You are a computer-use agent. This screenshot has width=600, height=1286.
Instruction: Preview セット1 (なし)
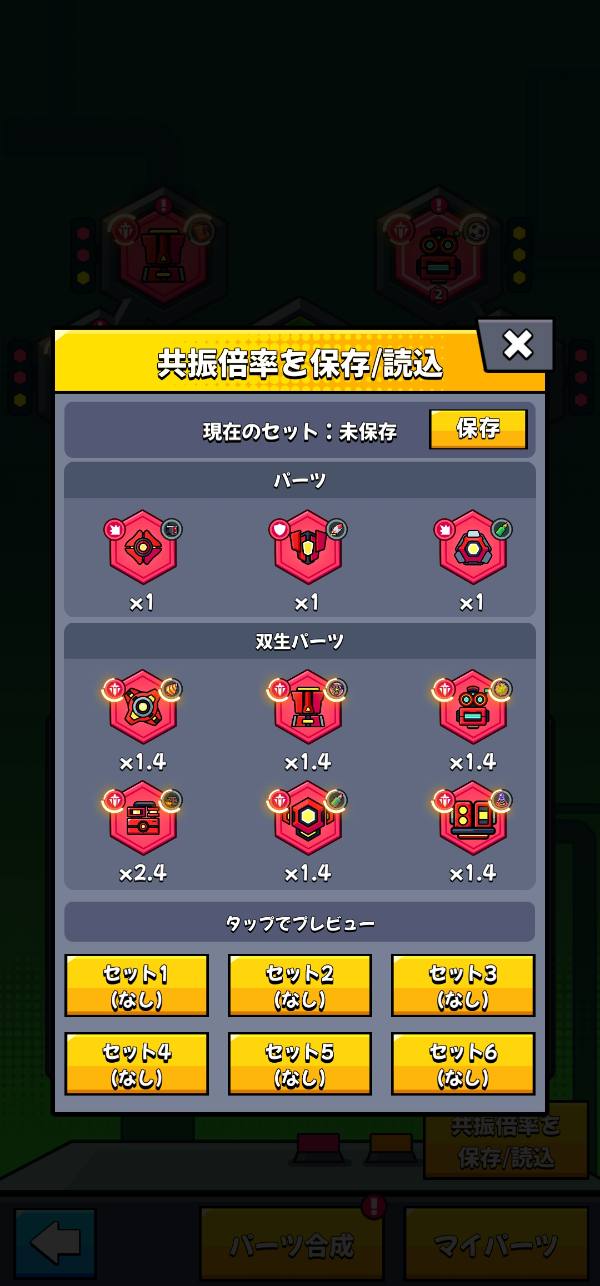(x=137, y=985)
